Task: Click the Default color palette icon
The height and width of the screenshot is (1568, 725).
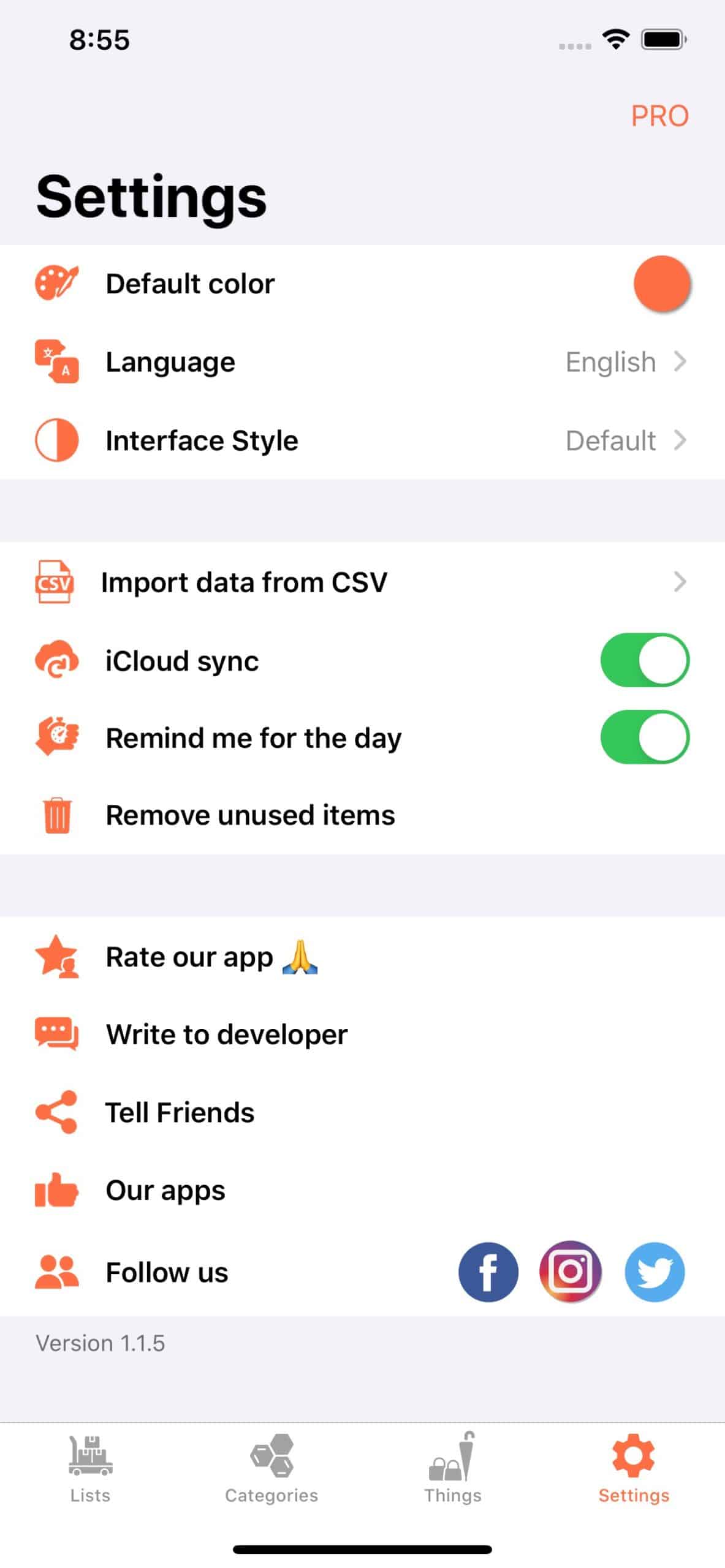Action: pos(57,283)
